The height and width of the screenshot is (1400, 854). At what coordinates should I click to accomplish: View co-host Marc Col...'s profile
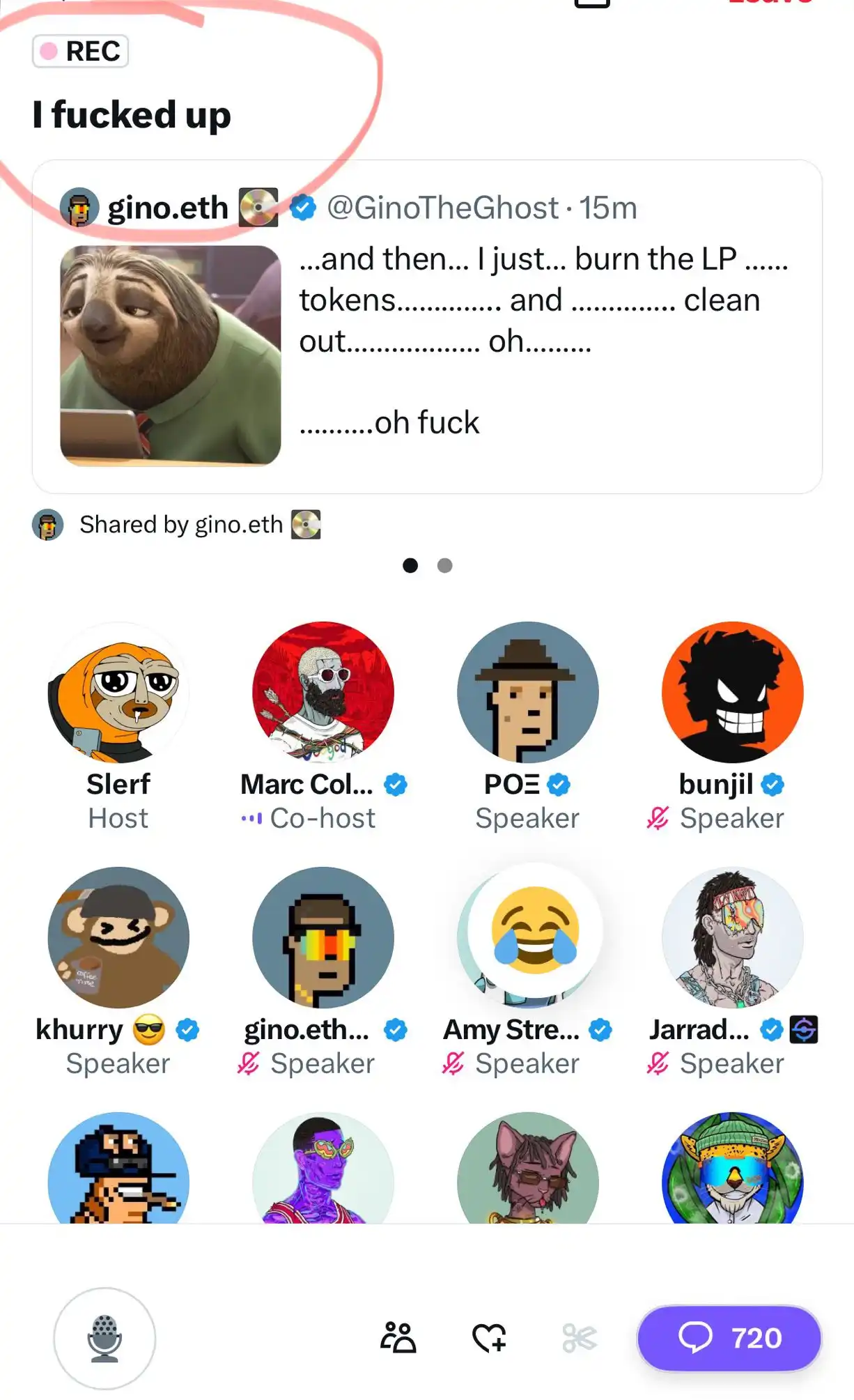pyautogui.click(x=323, y=692)
